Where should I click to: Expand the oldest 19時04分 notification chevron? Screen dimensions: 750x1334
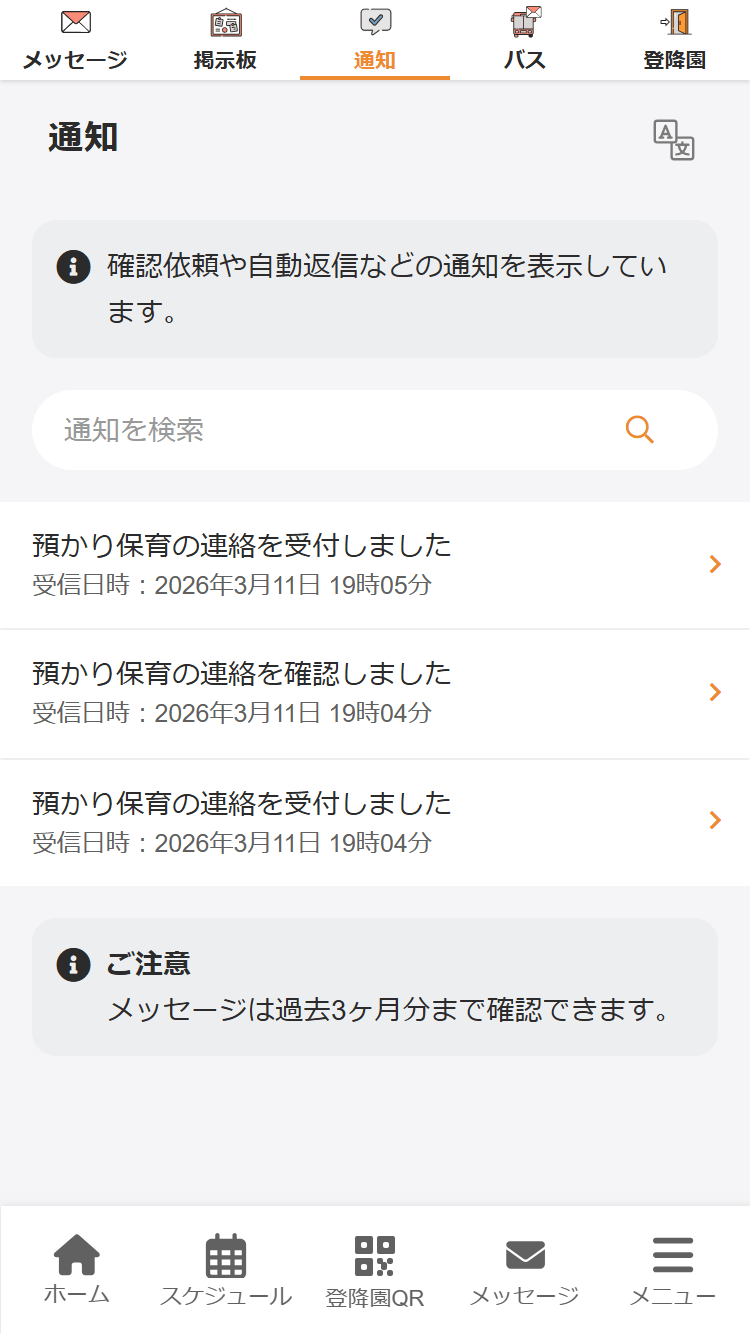tap(715, 820)
